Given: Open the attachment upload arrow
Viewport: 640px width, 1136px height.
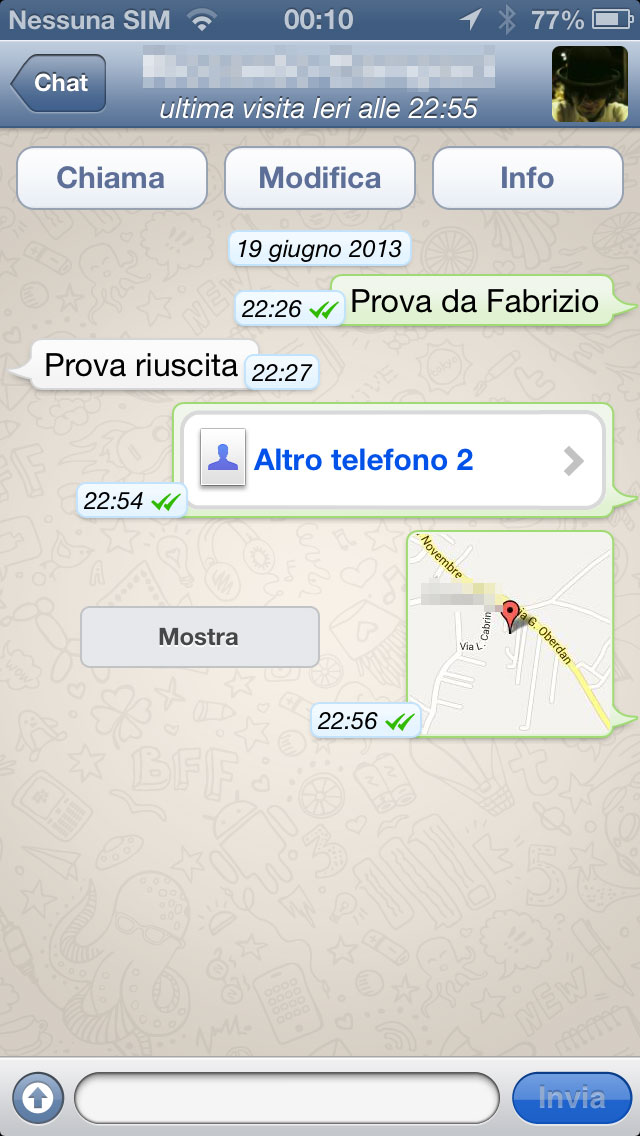Looking at the screenshot, I should click(38, 1097).
